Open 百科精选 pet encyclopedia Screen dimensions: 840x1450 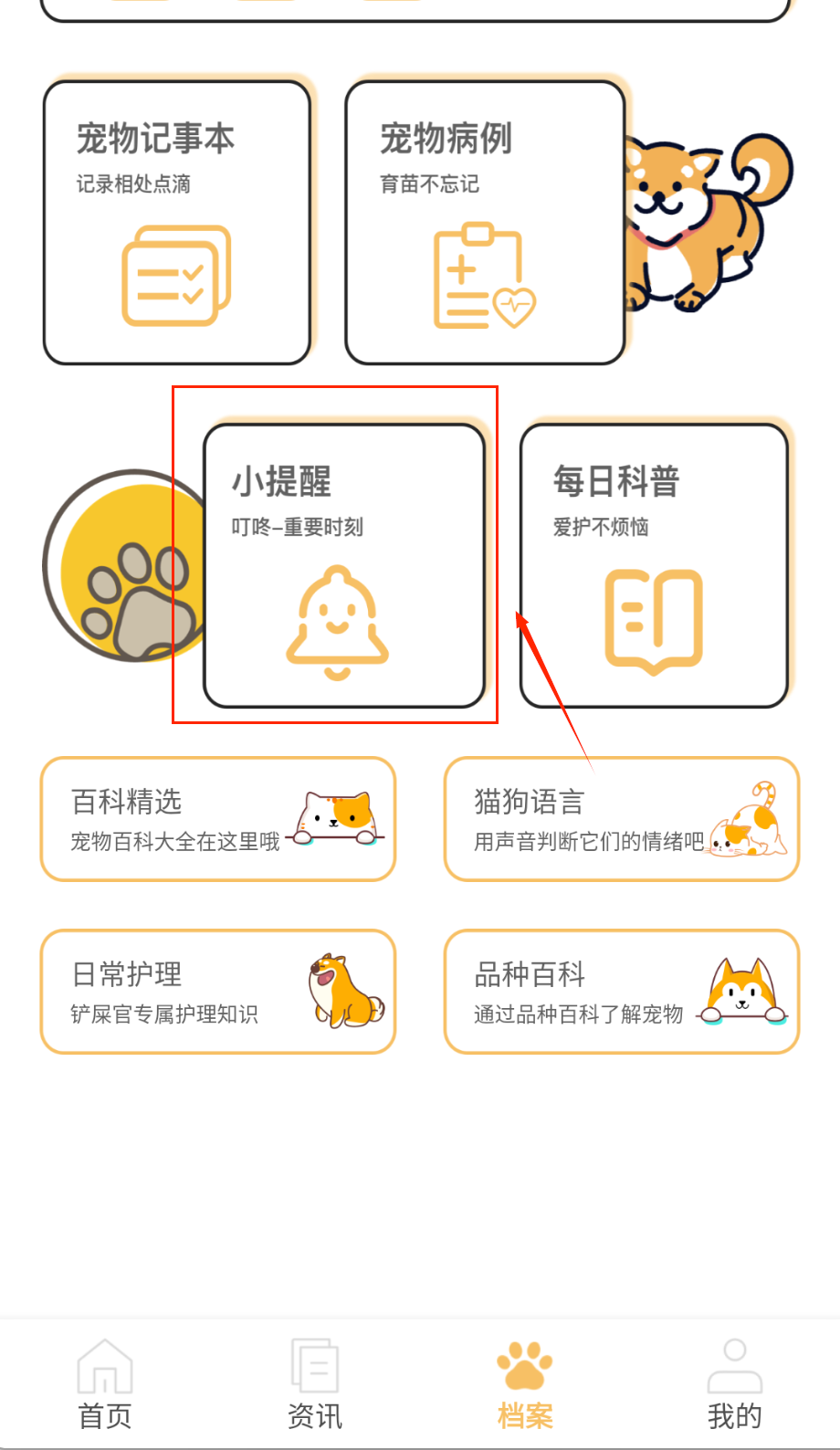pos(218,819)
